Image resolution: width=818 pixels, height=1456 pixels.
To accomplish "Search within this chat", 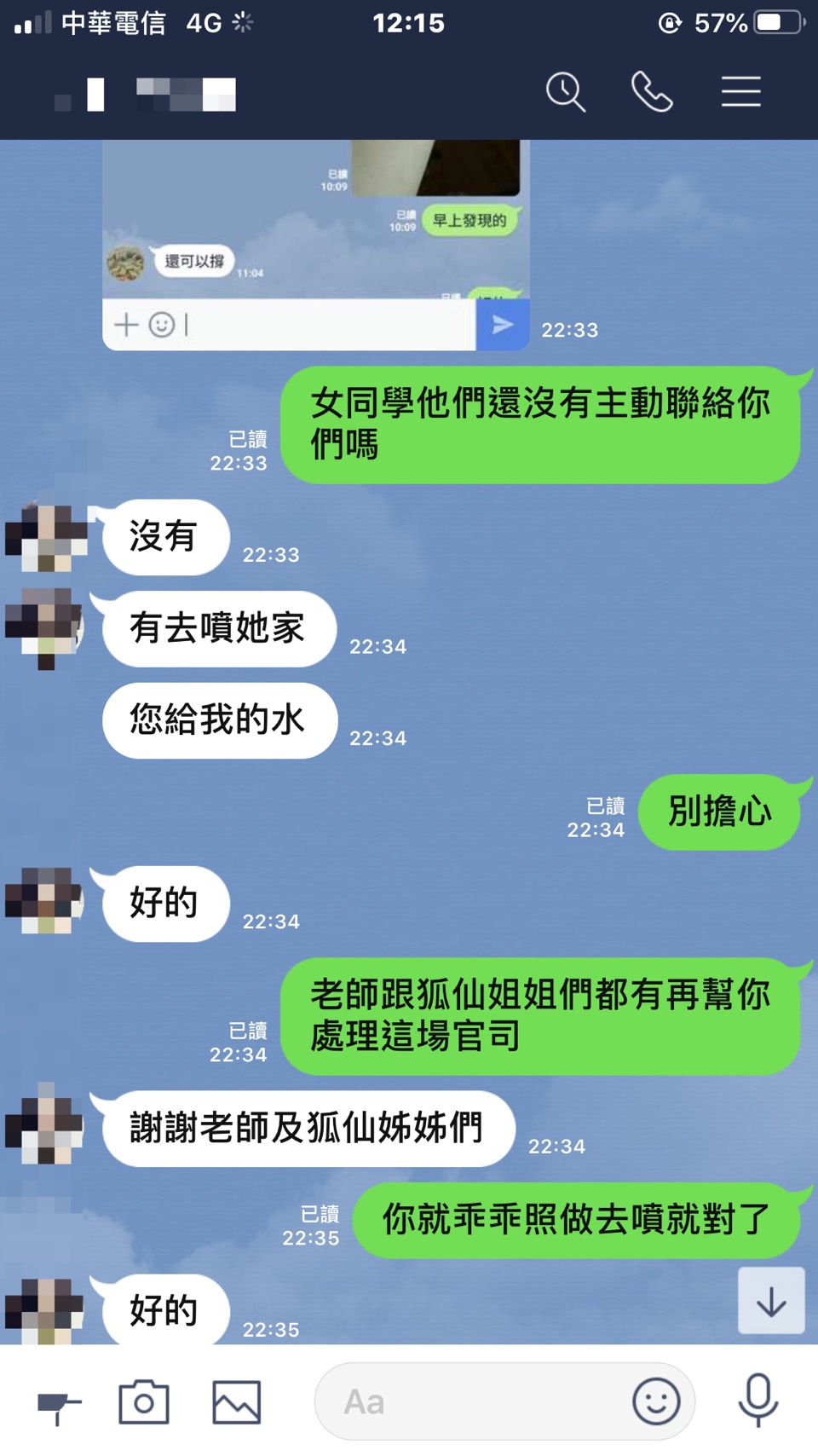I will [x=566, y=92].
